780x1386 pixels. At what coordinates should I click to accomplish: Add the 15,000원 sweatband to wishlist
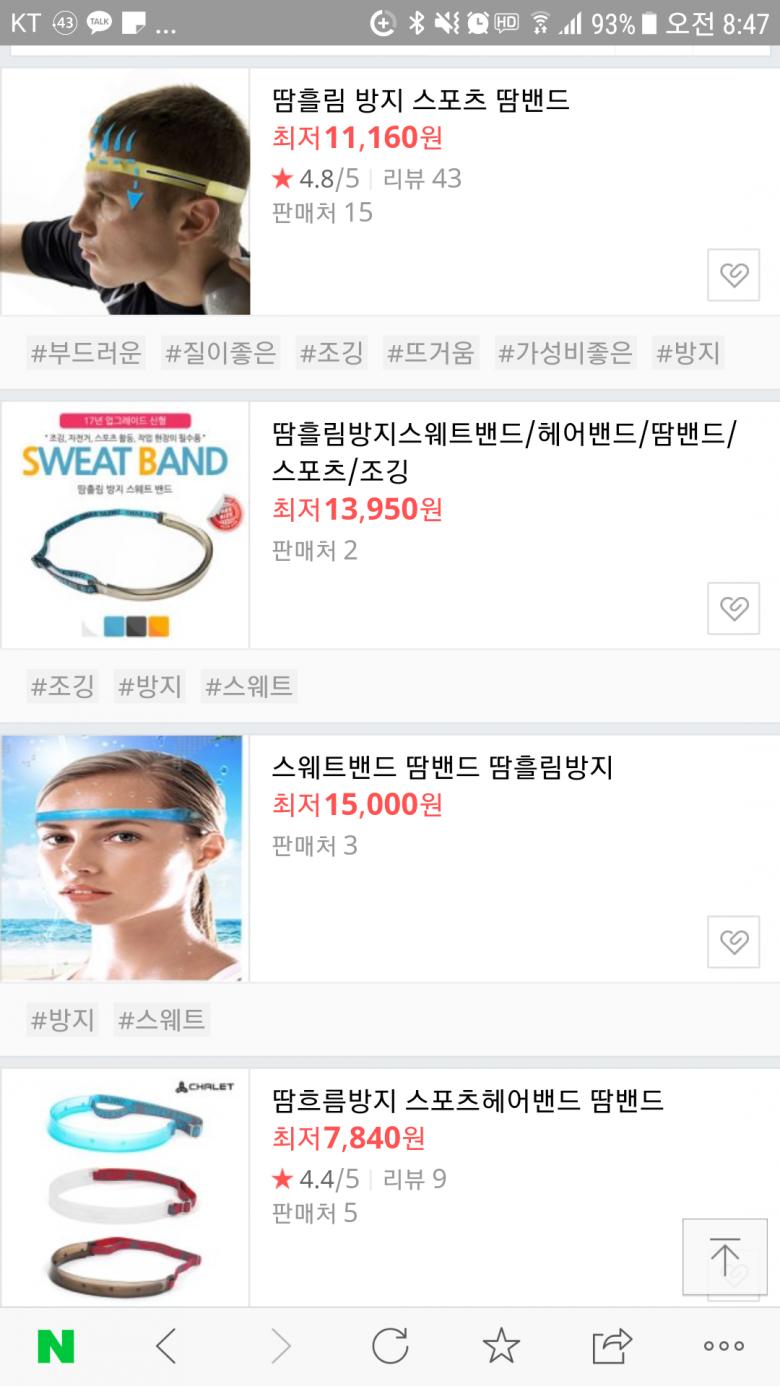click(x=733, y=942)
